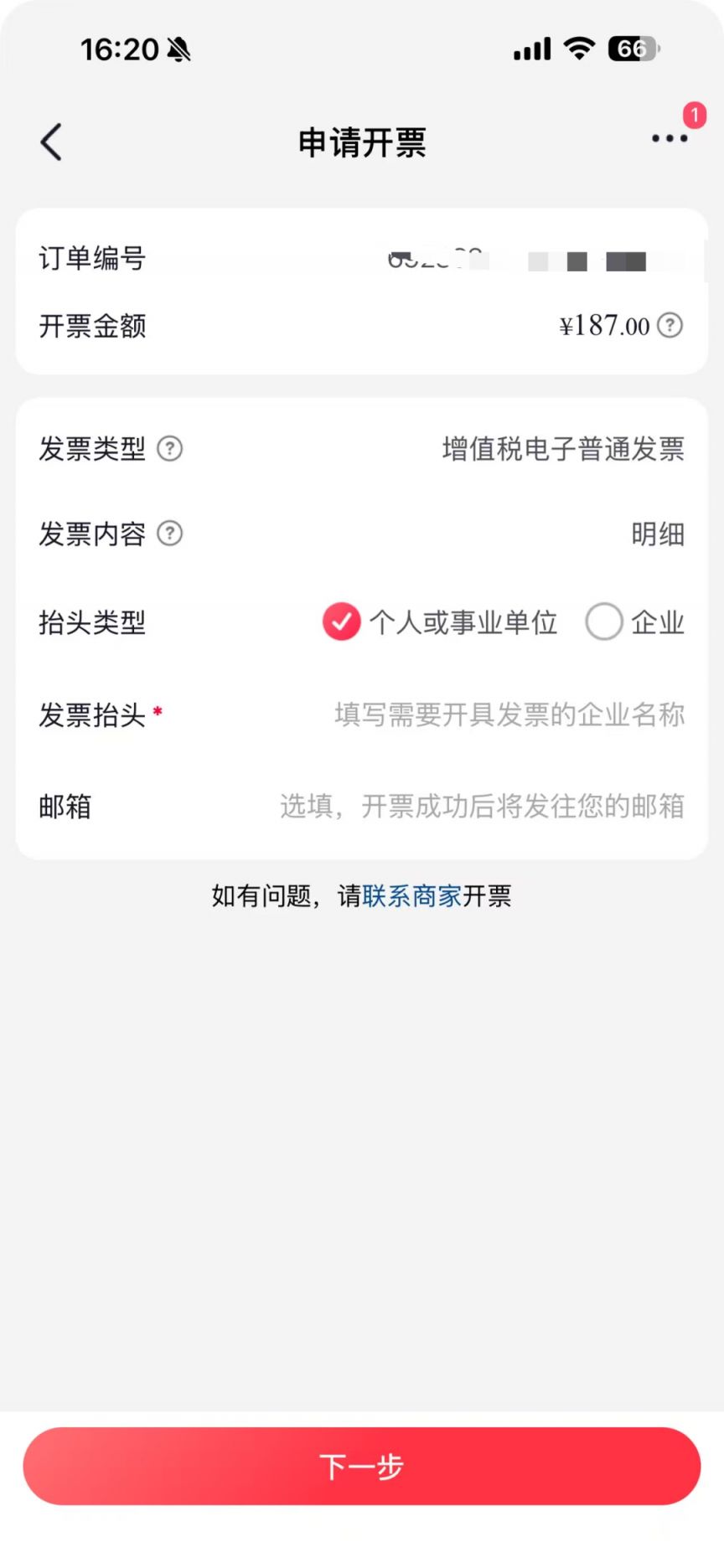
Task: Click the muted notifications bell icon
Action: click(x=177, y=49)
